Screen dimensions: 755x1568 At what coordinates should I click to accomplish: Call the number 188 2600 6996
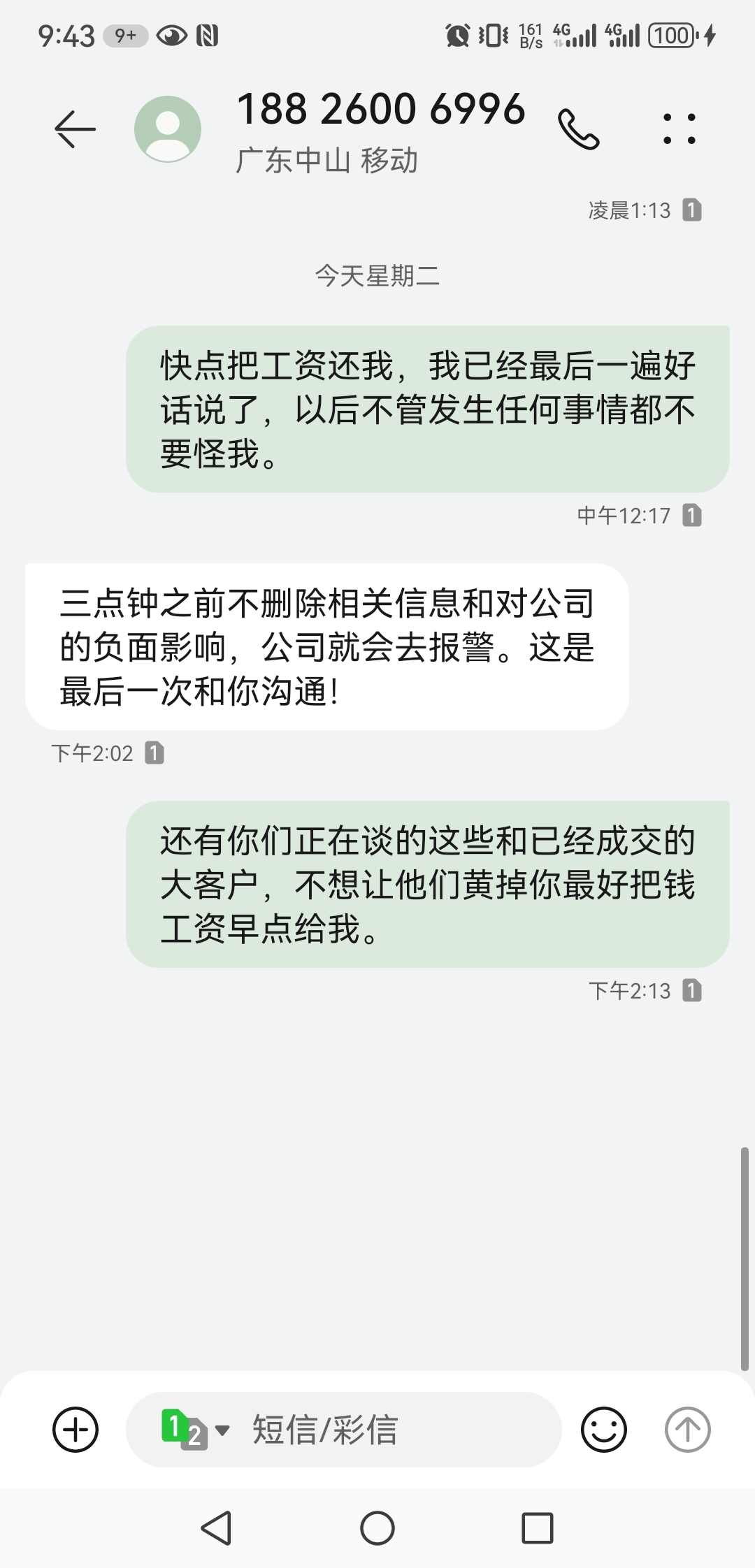point(578,129)
